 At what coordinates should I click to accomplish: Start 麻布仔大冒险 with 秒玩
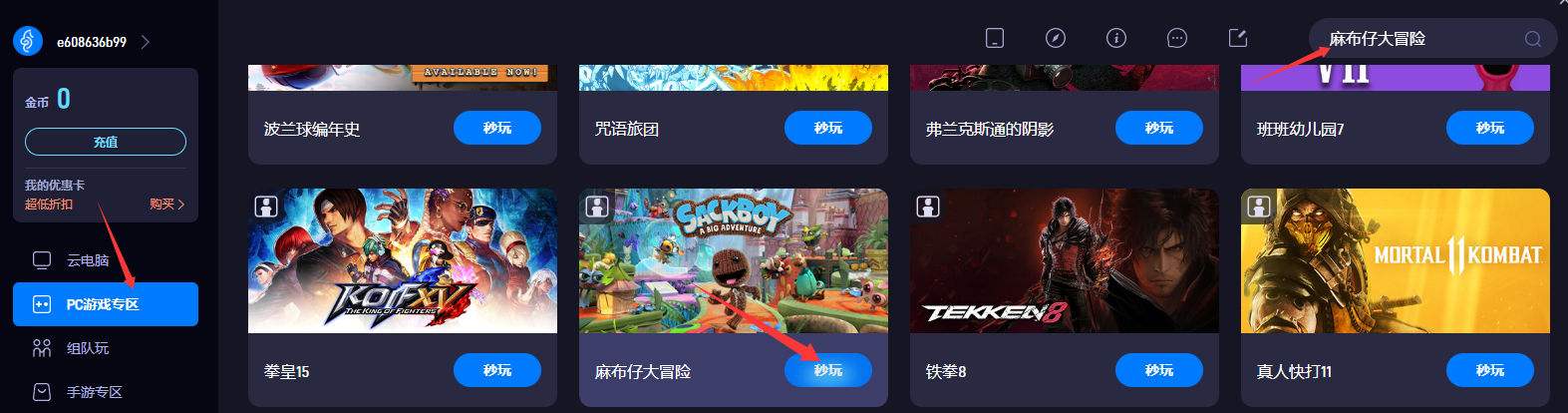[x=827, y=370]
